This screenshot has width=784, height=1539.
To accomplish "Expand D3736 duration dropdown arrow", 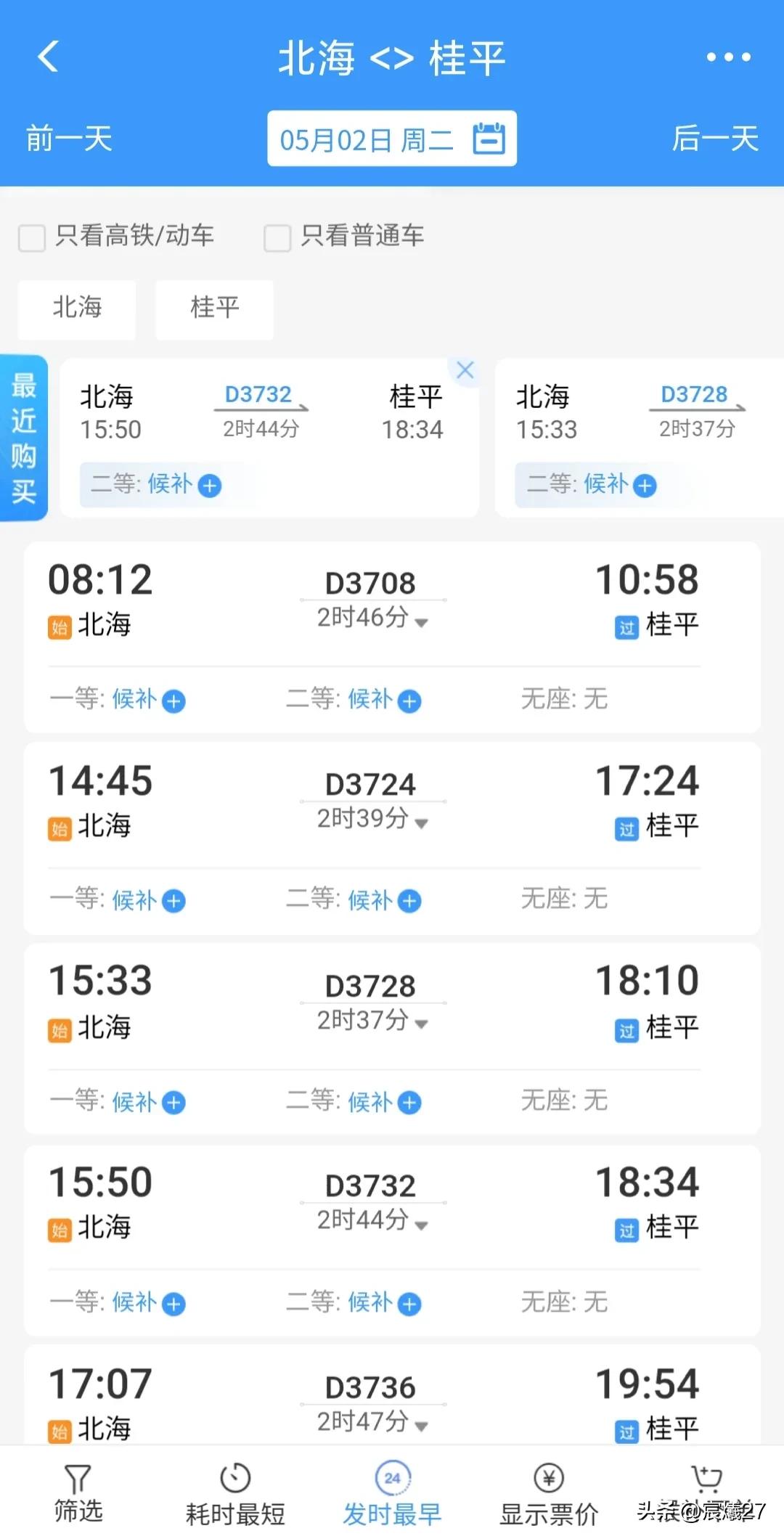I will [420, 1424].
